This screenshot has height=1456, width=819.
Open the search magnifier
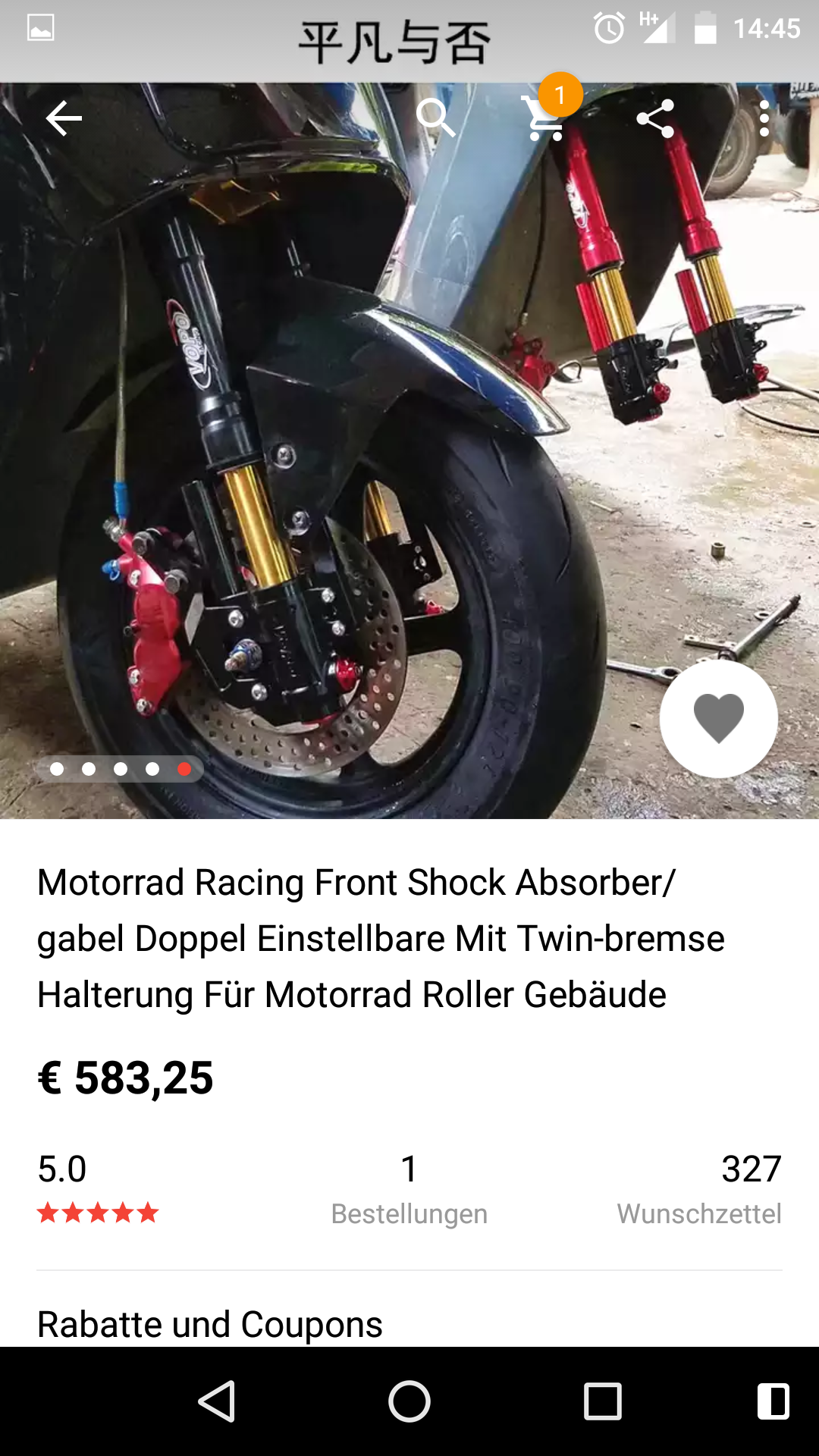(x=435, y=118)
